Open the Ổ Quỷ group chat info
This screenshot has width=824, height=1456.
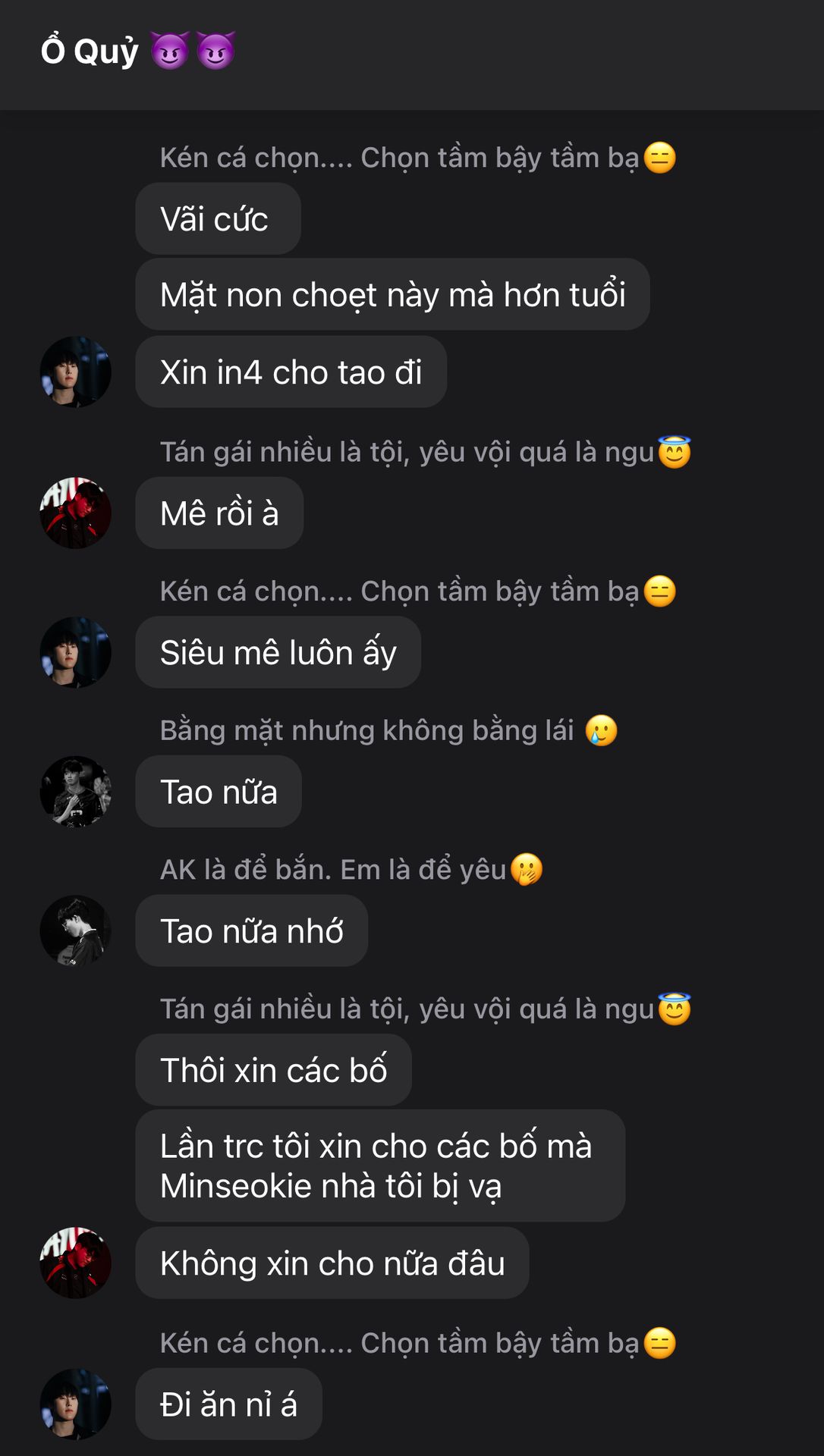[x=138, y=52]
